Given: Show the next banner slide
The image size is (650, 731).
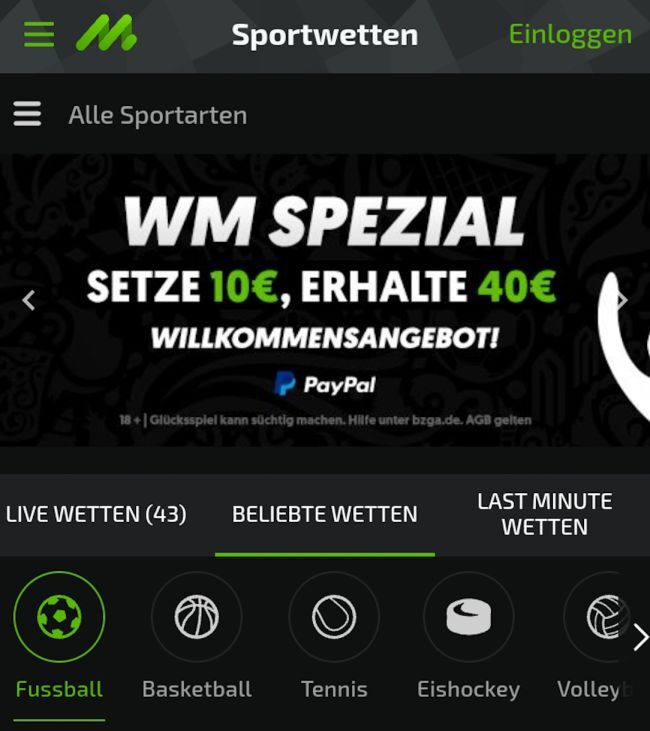Looking at the screenshot, I should point(622,300).
